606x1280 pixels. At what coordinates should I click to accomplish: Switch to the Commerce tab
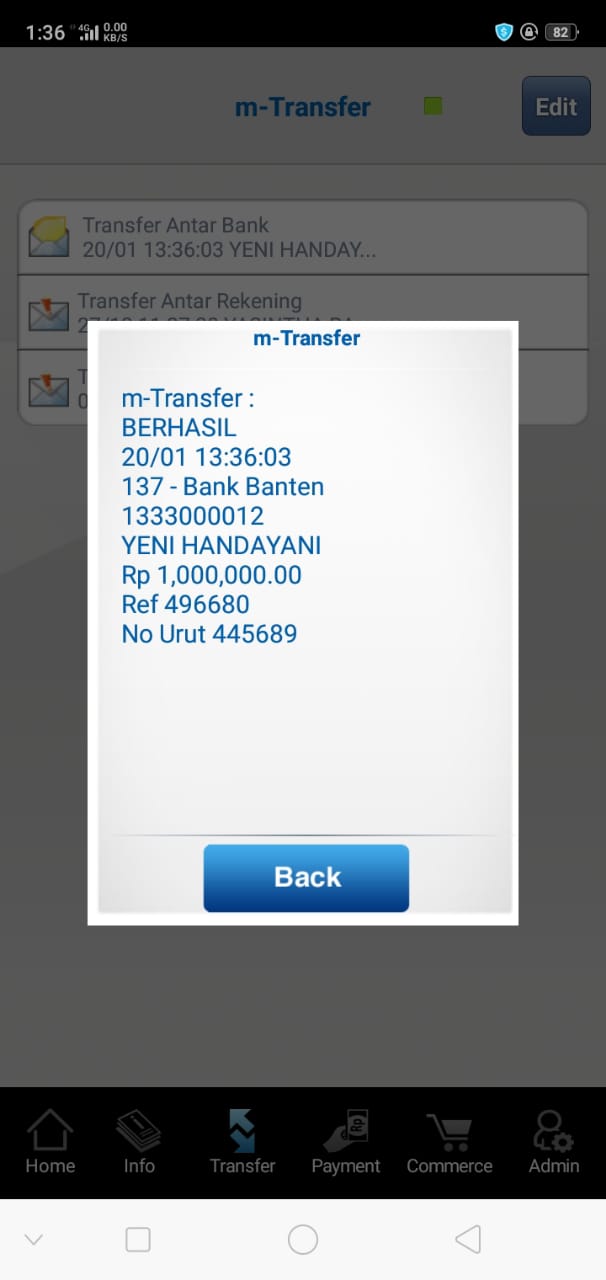449,1142
